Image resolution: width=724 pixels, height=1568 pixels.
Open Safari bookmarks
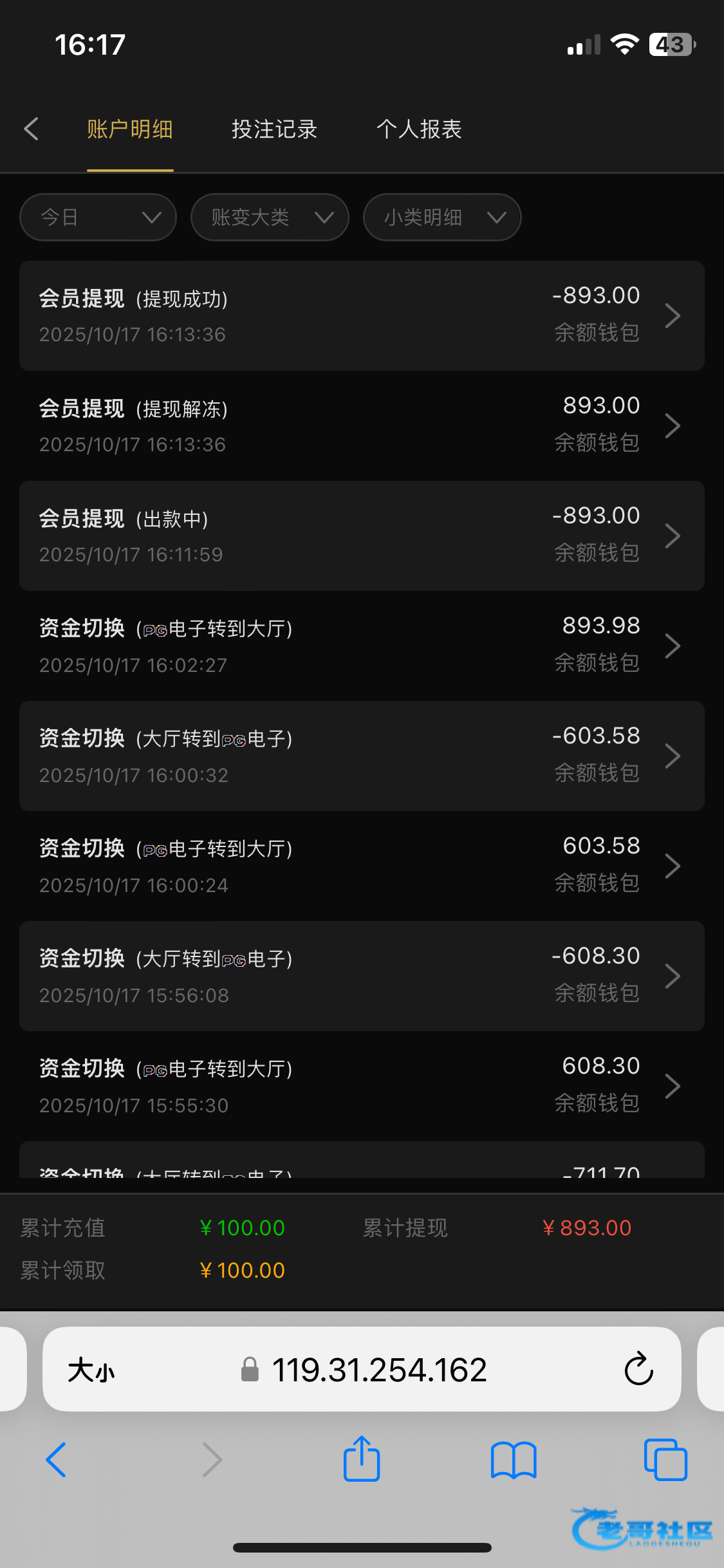[513, 1460]
